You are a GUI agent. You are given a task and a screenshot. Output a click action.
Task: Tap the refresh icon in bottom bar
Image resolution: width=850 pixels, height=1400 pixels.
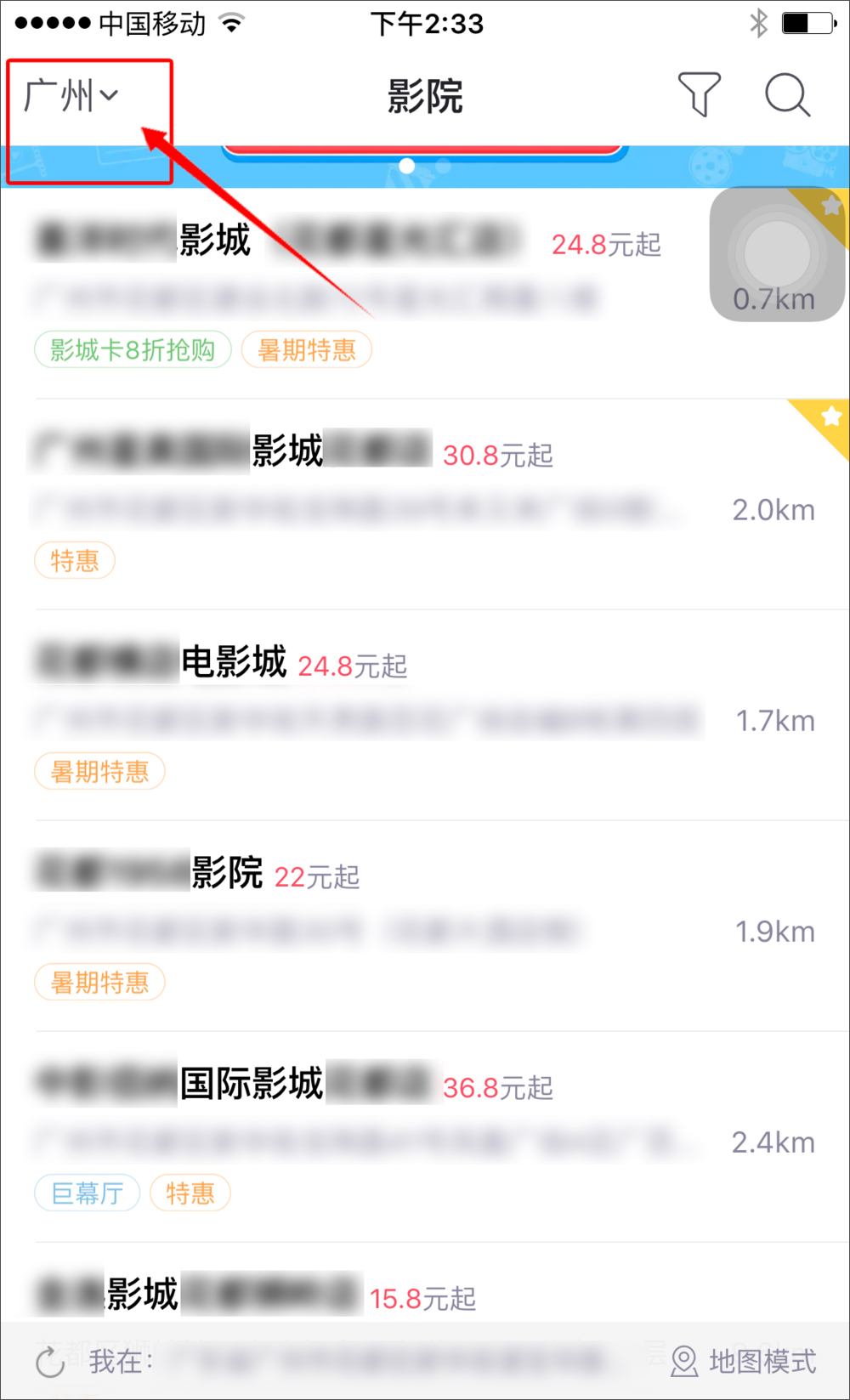tap(51, 1362)
